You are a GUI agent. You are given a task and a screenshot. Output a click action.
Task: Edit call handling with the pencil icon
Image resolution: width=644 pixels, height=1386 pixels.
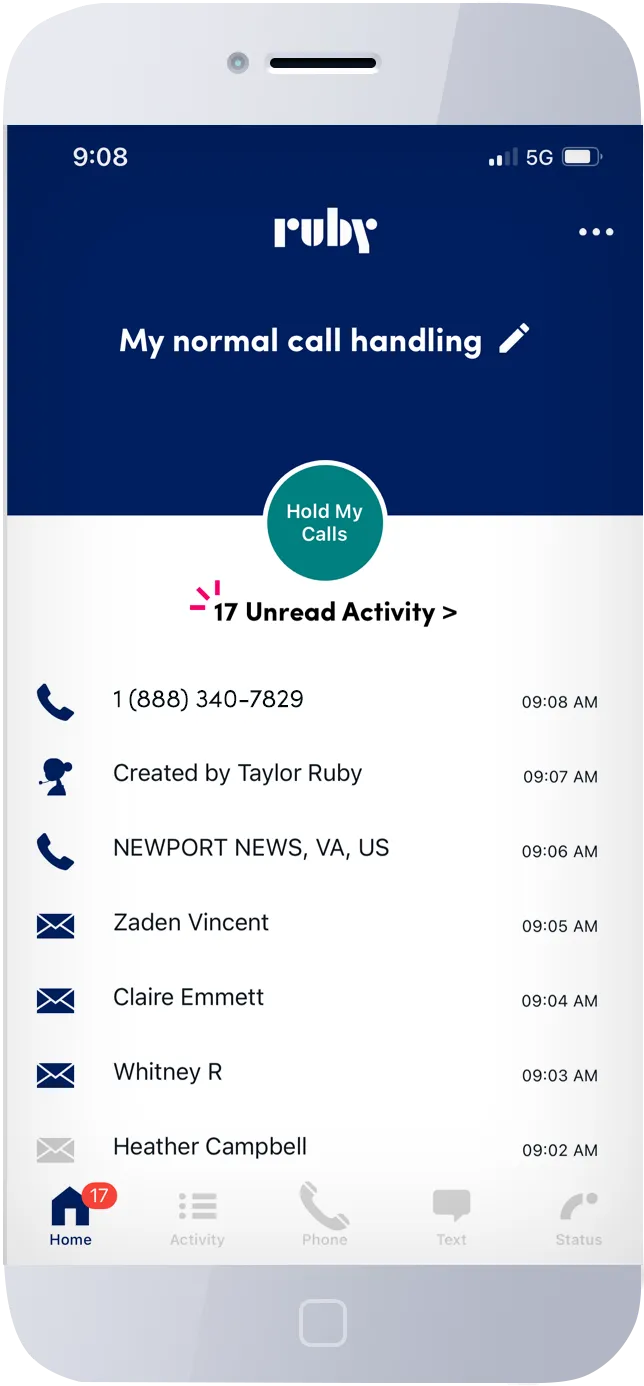click(x=514, y=339)
